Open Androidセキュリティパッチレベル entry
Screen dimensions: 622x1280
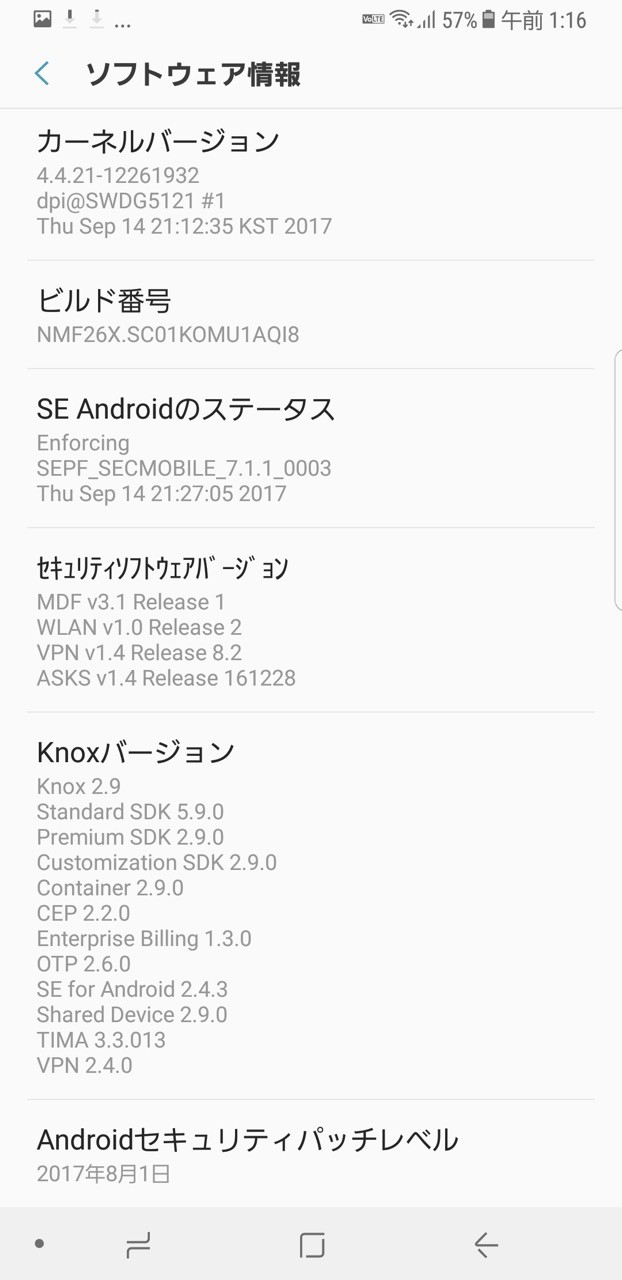(x=310, y=1154)
